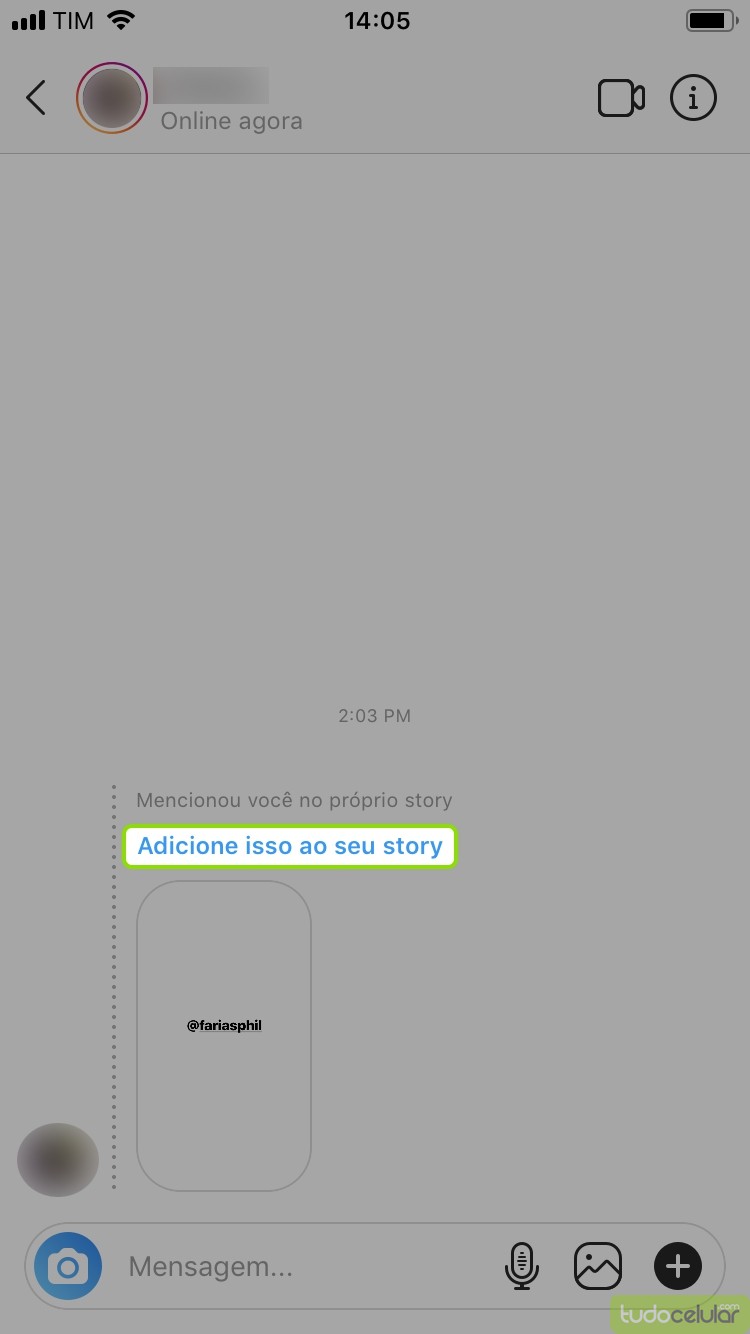Record a voice message with microphone
This screenshot has width=750, height=1334.
[x=521, y=1267]
